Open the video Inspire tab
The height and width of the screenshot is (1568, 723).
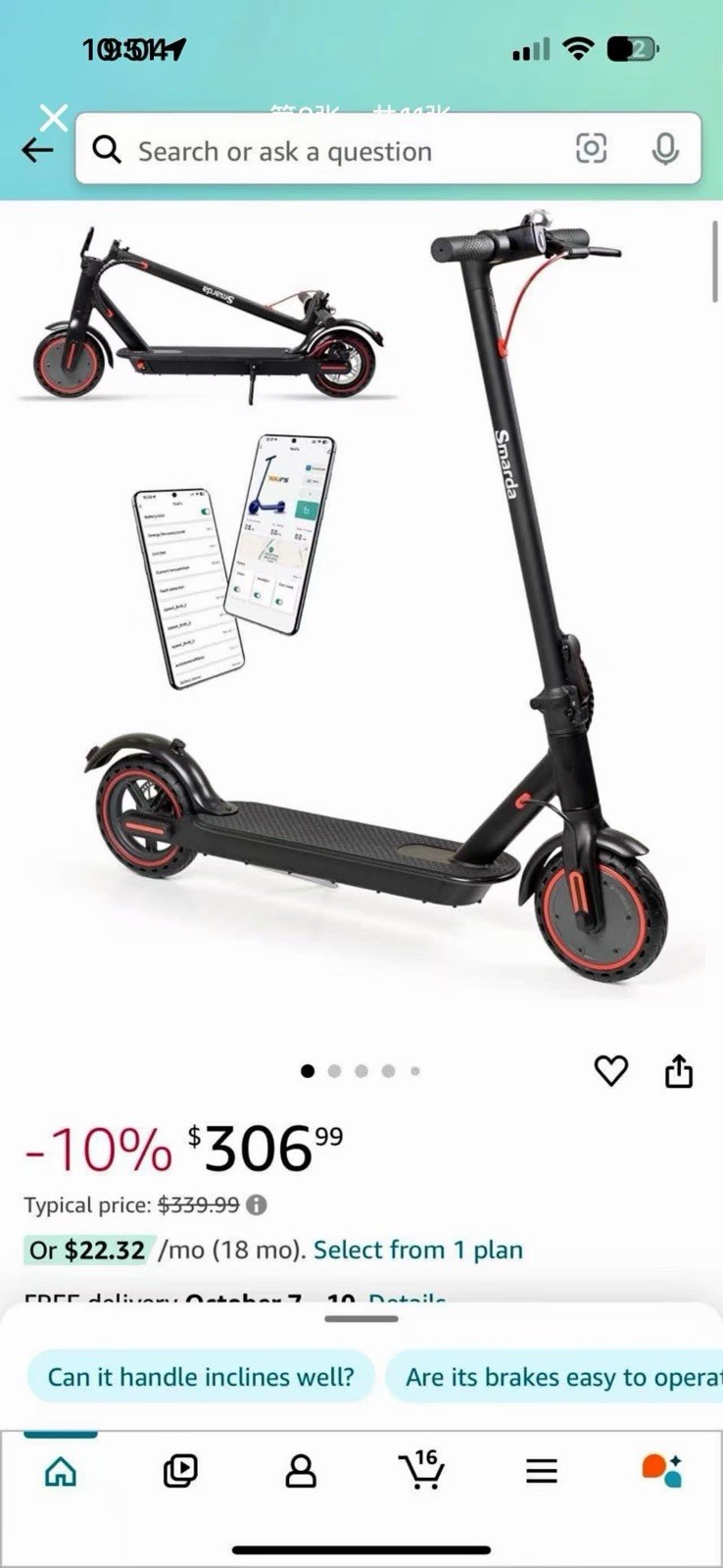180,1470
